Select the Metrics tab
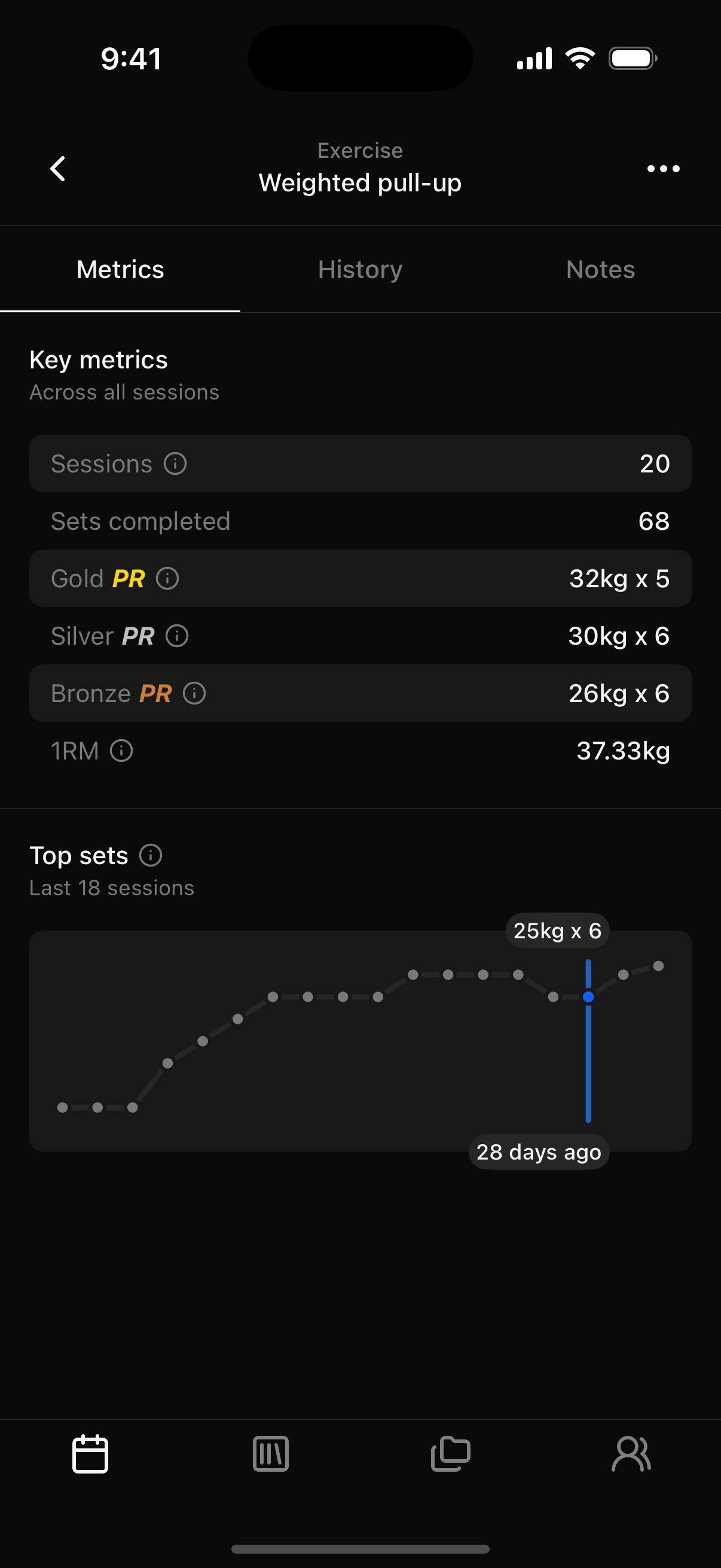This screenshot has width=721, height=1568. (x=121, y=270)
